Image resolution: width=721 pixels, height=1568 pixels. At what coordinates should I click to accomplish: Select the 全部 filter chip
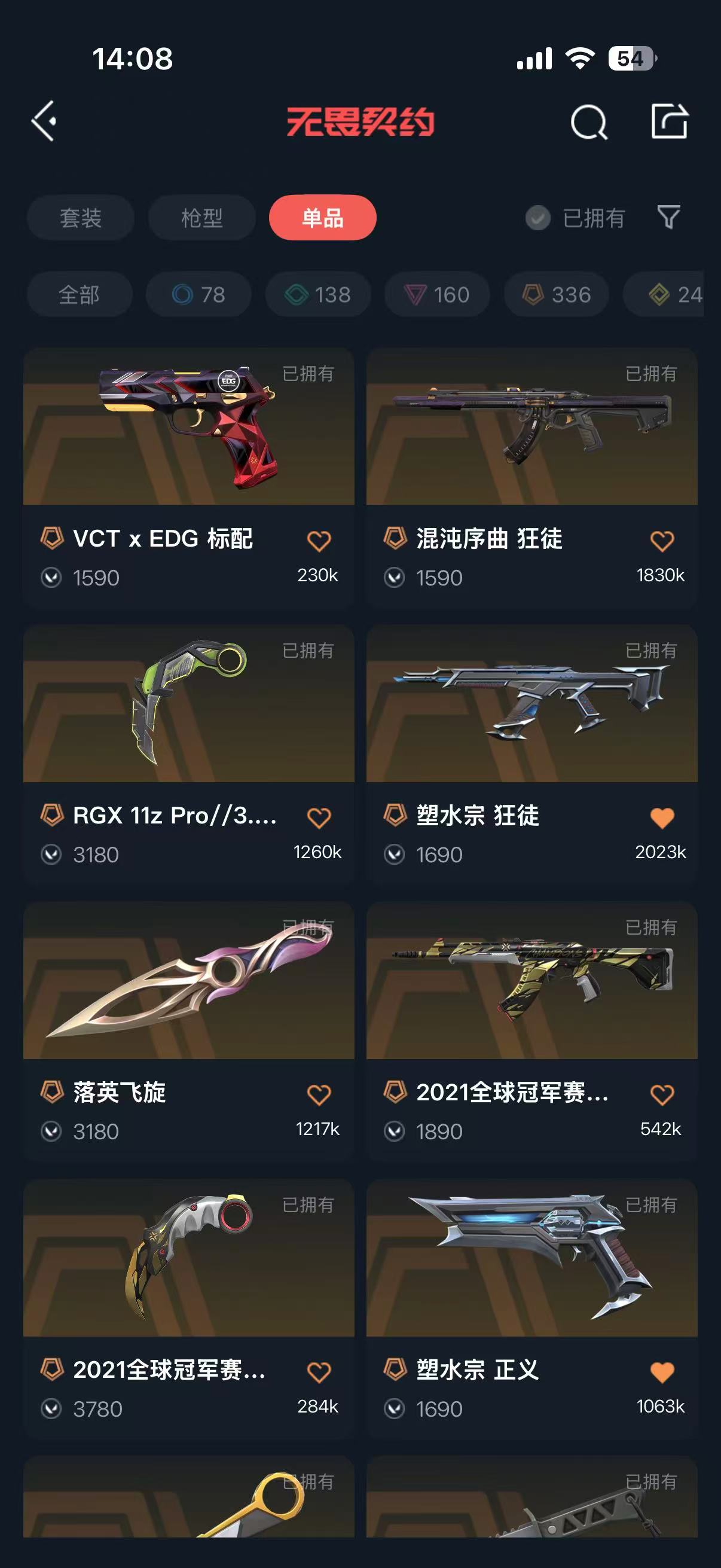tap(79, 295)
